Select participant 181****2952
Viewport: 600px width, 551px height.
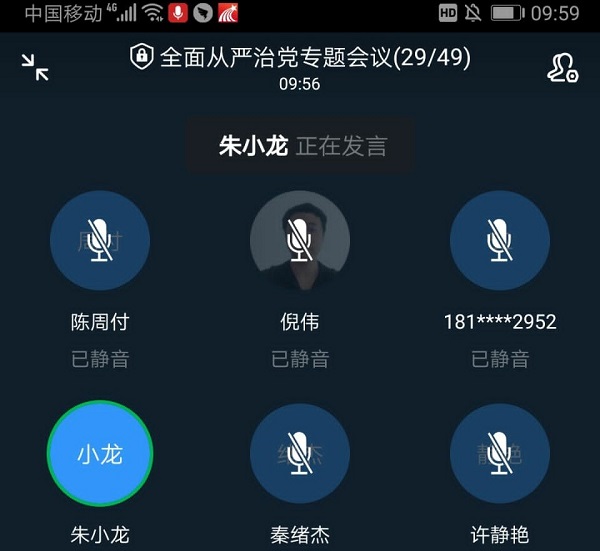pyautogui.click(x=500, y=241)
